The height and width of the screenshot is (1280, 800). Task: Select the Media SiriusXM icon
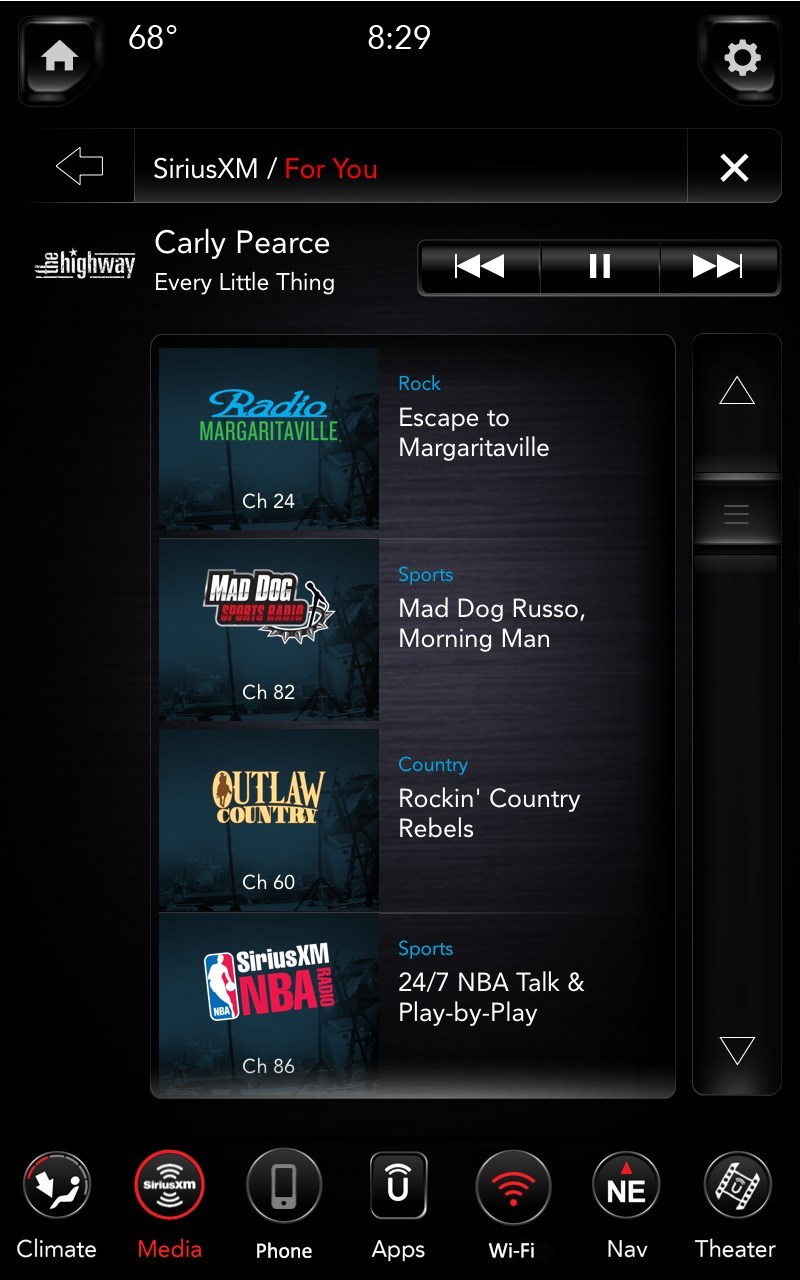(170, 1185)
